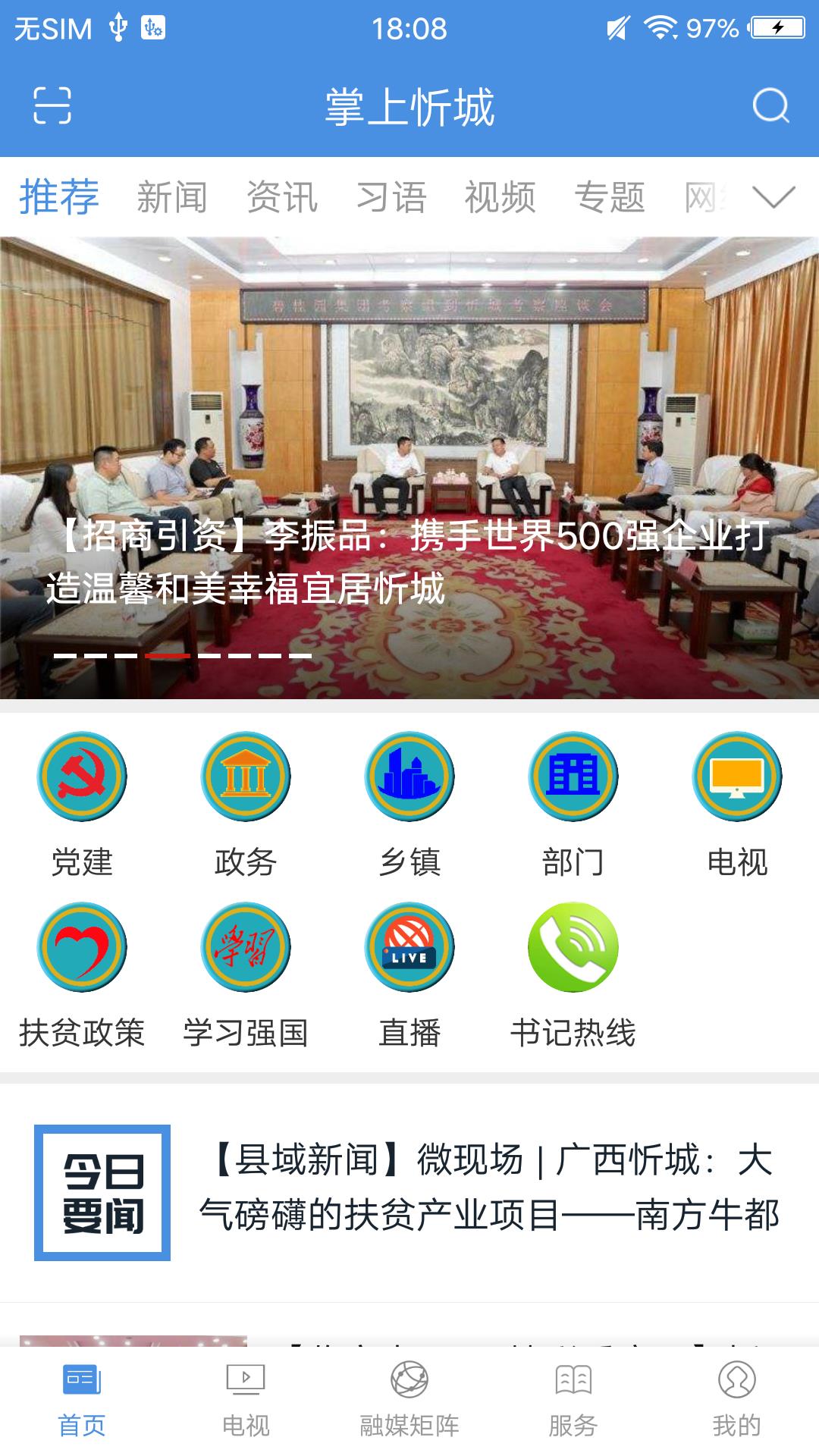Image resolution: width=819 pixels, height=1456 pixels.
Task: Switch to the 习语 tab
Action: click(391, 197)
